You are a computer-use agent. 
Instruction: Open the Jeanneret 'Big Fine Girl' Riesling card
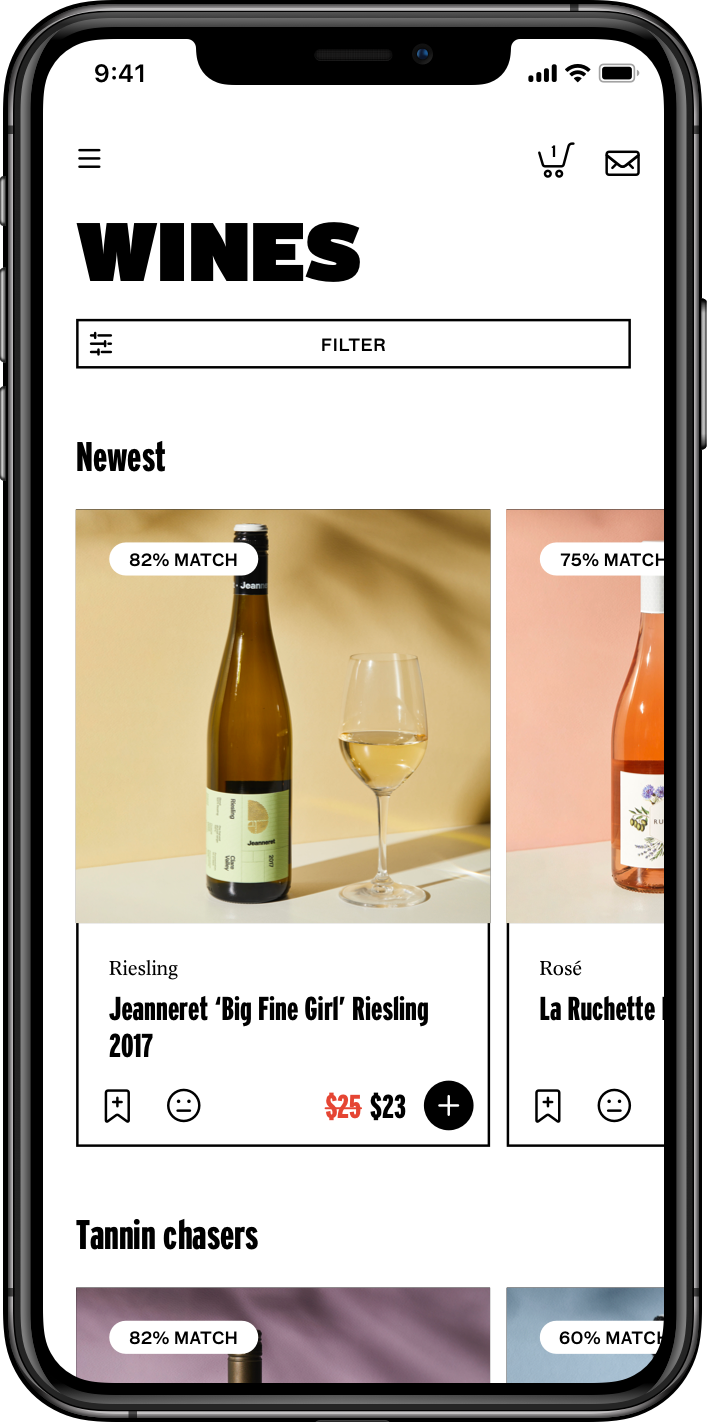[283, 716]
